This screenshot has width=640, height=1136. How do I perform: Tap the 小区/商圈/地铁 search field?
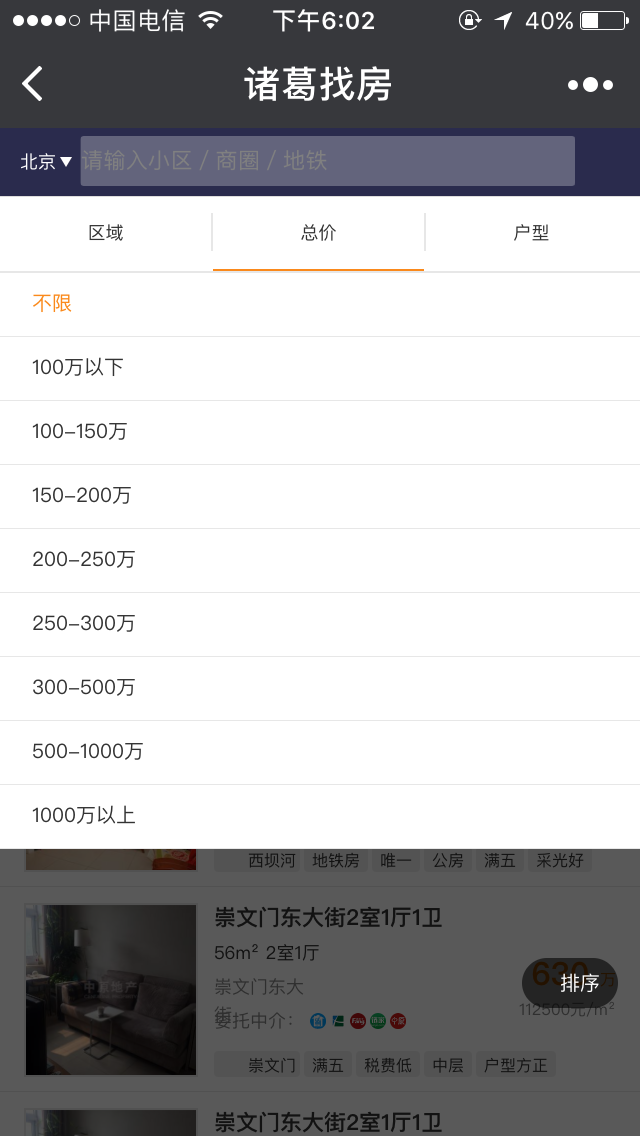[x=328, y=161]
